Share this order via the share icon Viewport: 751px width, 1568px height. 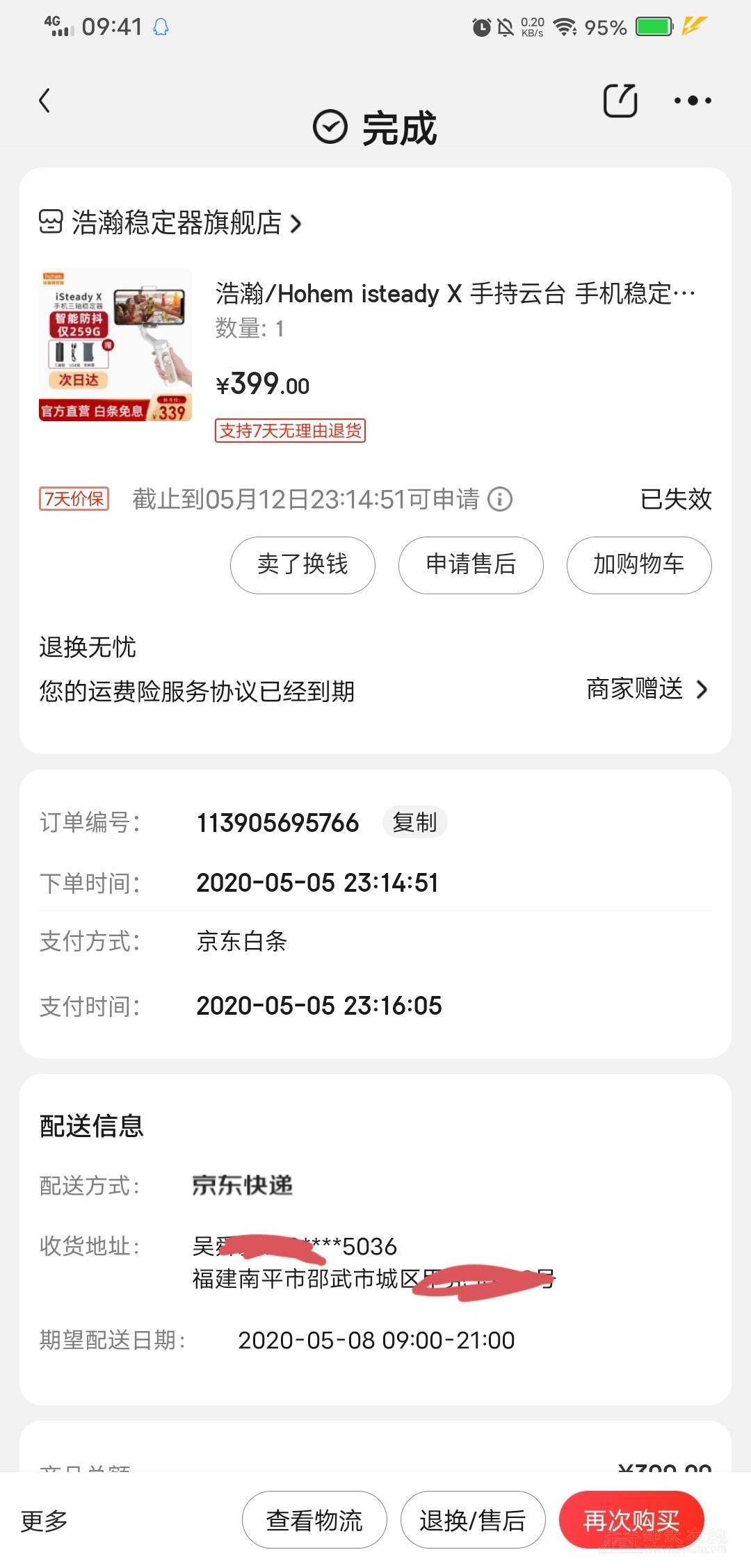coord(620,101)
